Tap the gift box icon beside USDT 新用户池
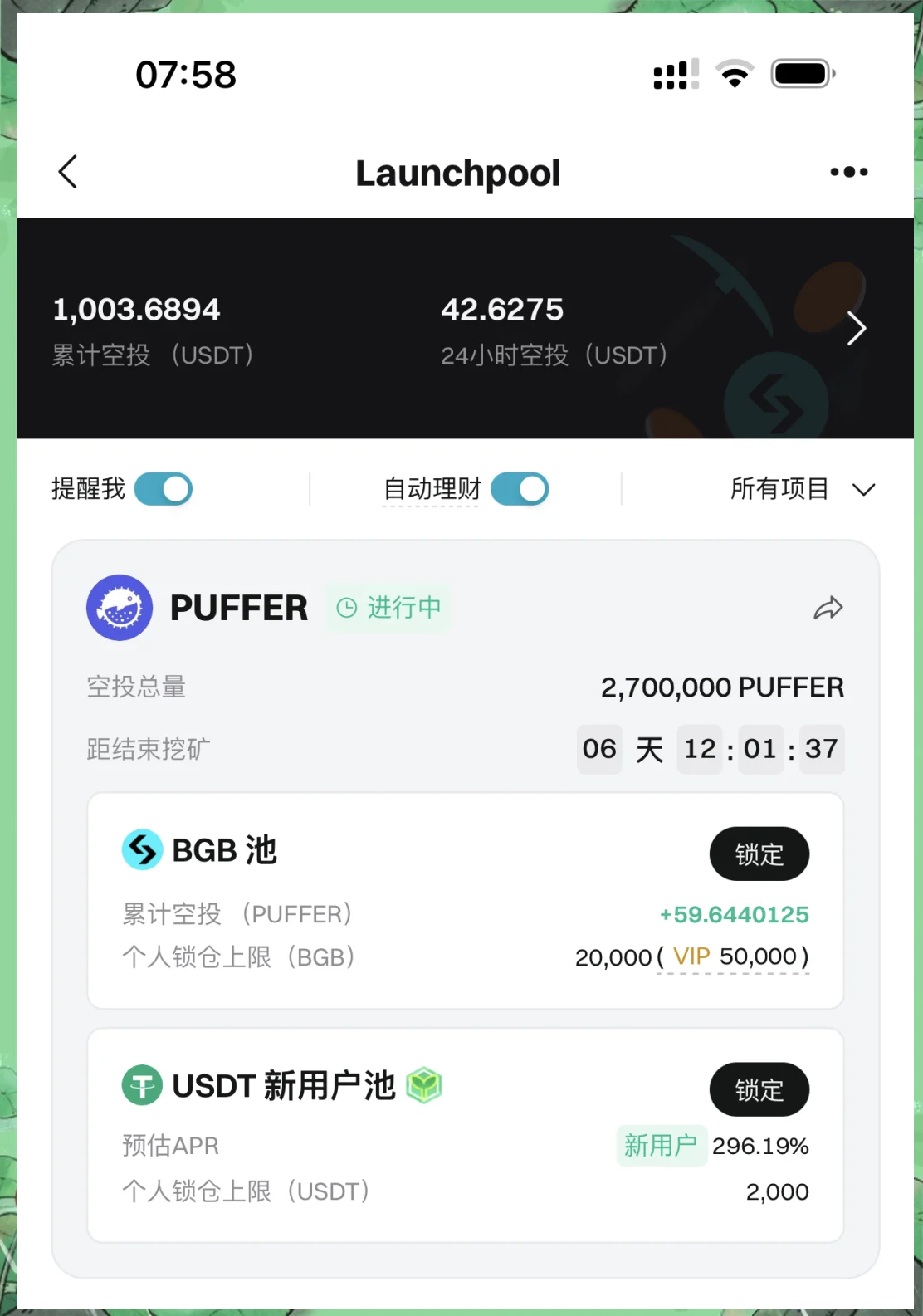This screenshot has height=1316, width=923. pyautogui.click(x=423, y=1084)
